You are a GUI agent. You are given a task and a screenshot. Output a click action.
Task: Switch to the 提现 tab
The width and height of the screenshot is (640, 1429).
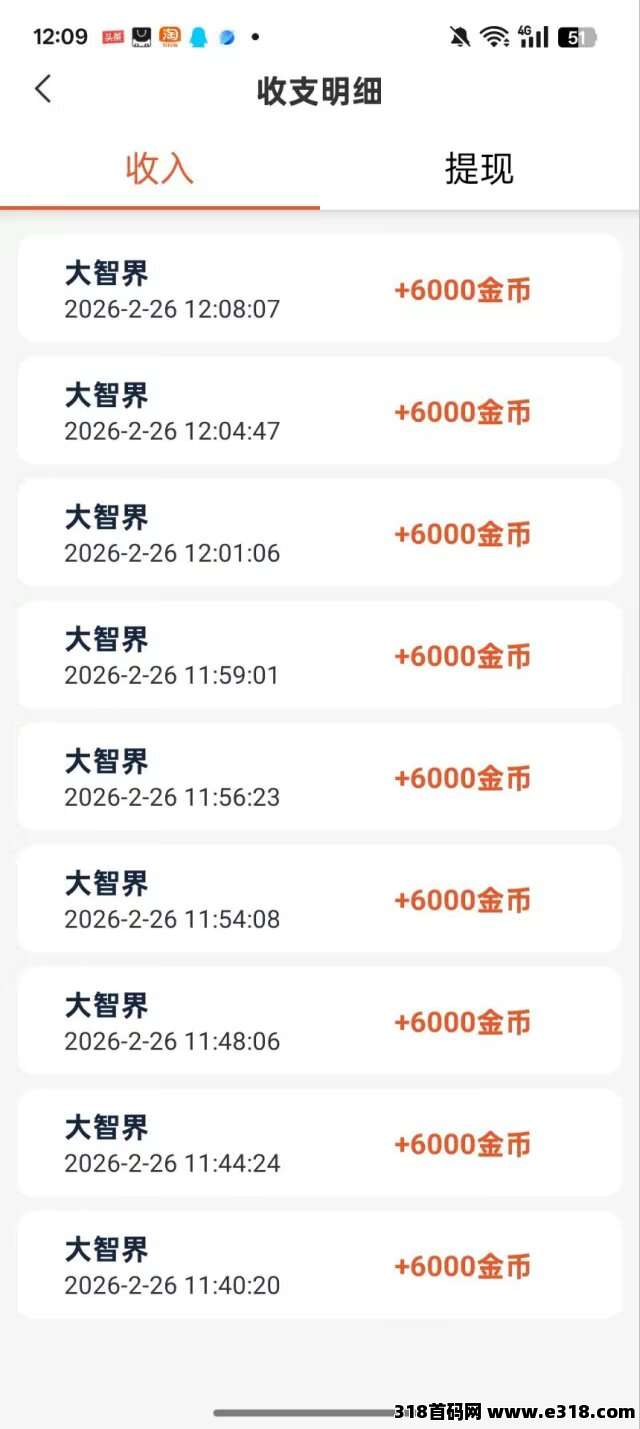(479, 169)
